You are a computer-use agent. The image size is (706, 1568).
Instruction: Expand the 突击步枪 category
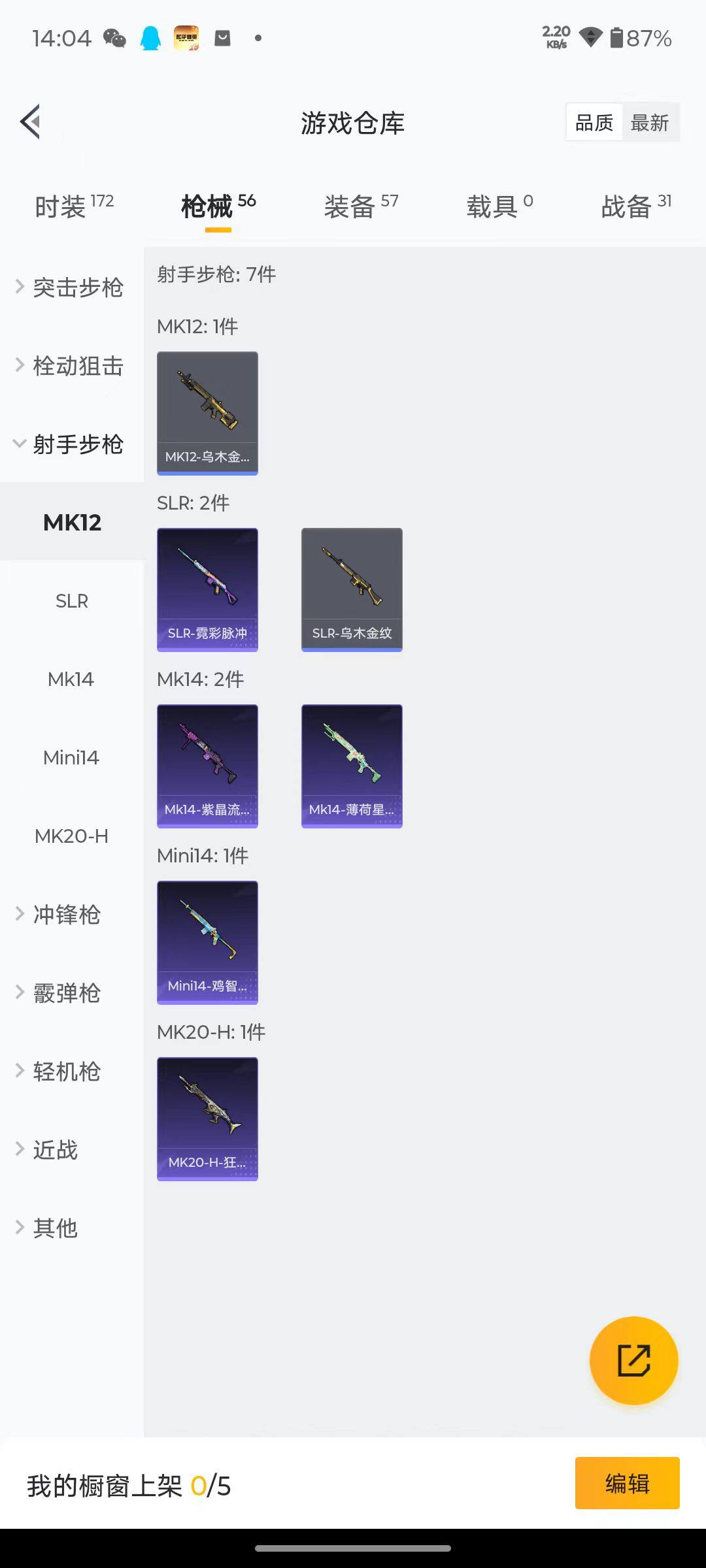72,287
